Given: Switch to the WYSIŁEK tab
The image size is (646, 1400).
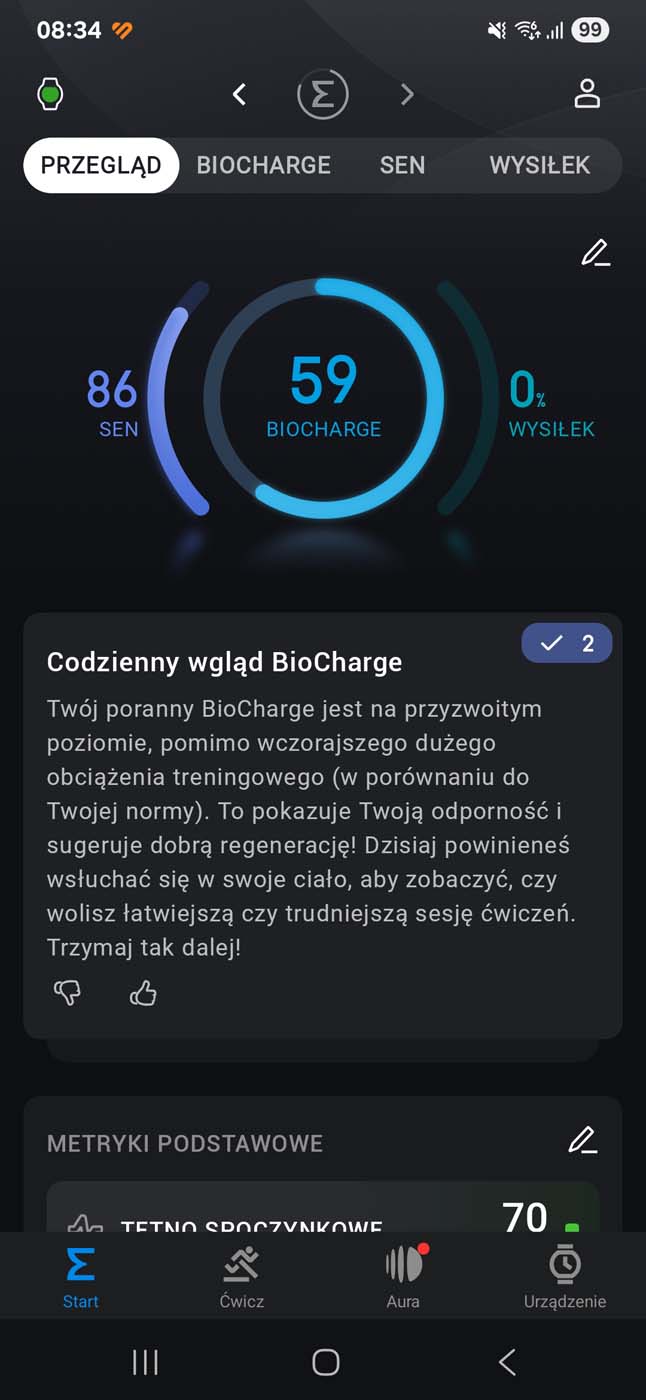Looking at the screenshot, I should point(539,165).
